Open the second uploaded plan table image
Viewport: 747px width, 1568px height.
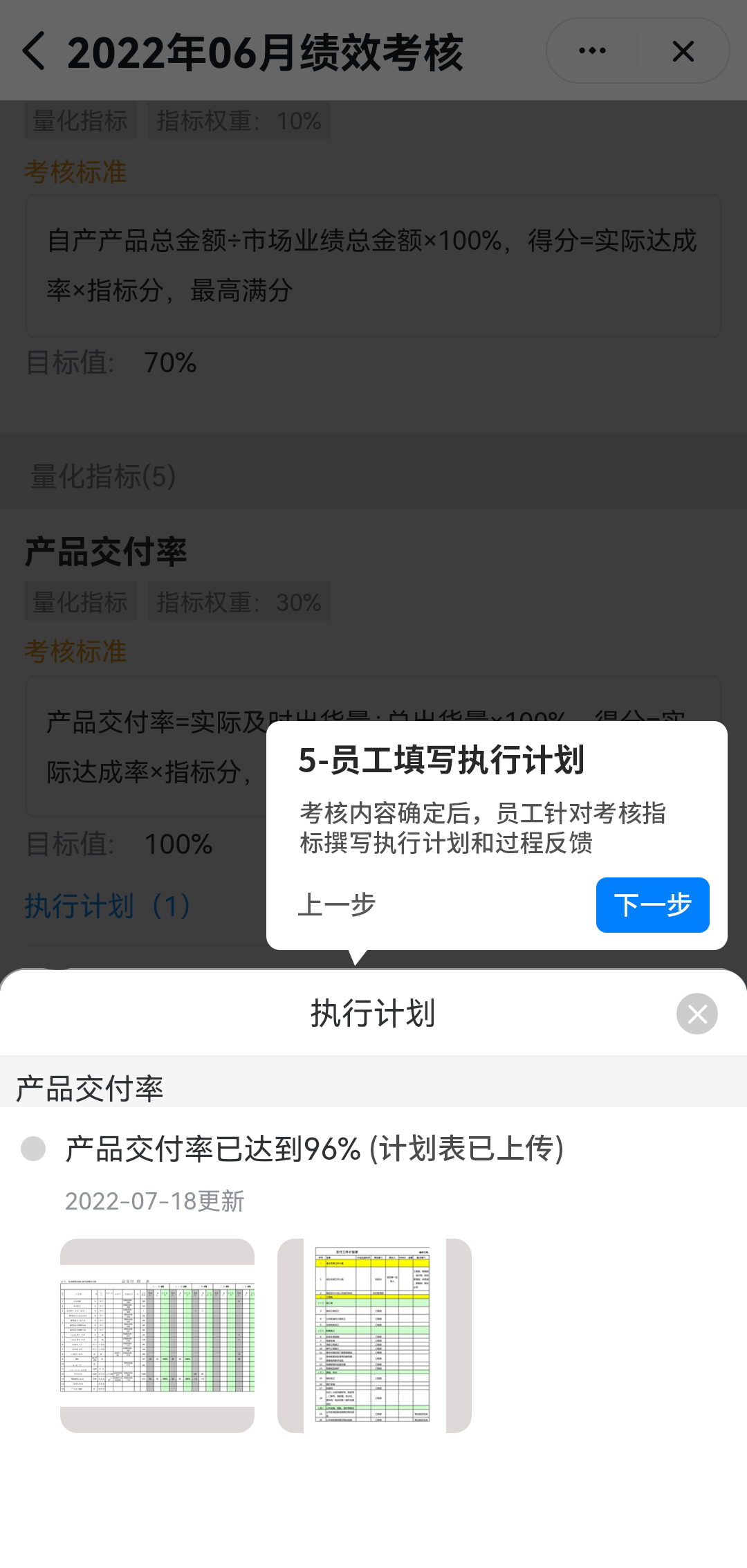click(x=374, y=1335)
